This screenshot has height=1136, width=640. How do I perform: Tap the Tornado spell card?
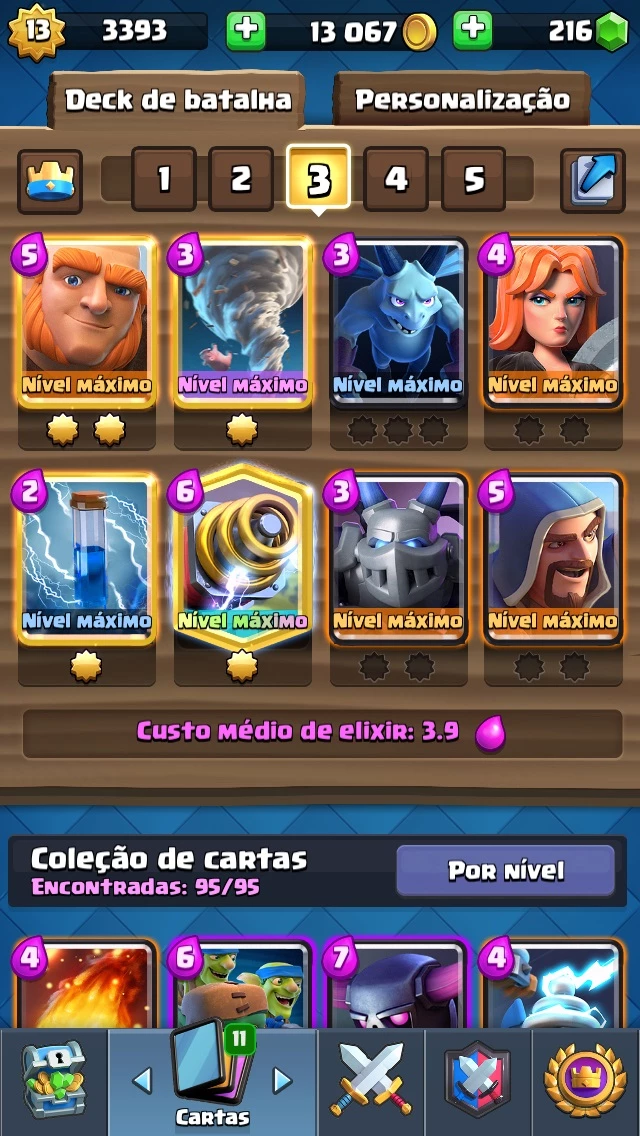click(243, 322)
